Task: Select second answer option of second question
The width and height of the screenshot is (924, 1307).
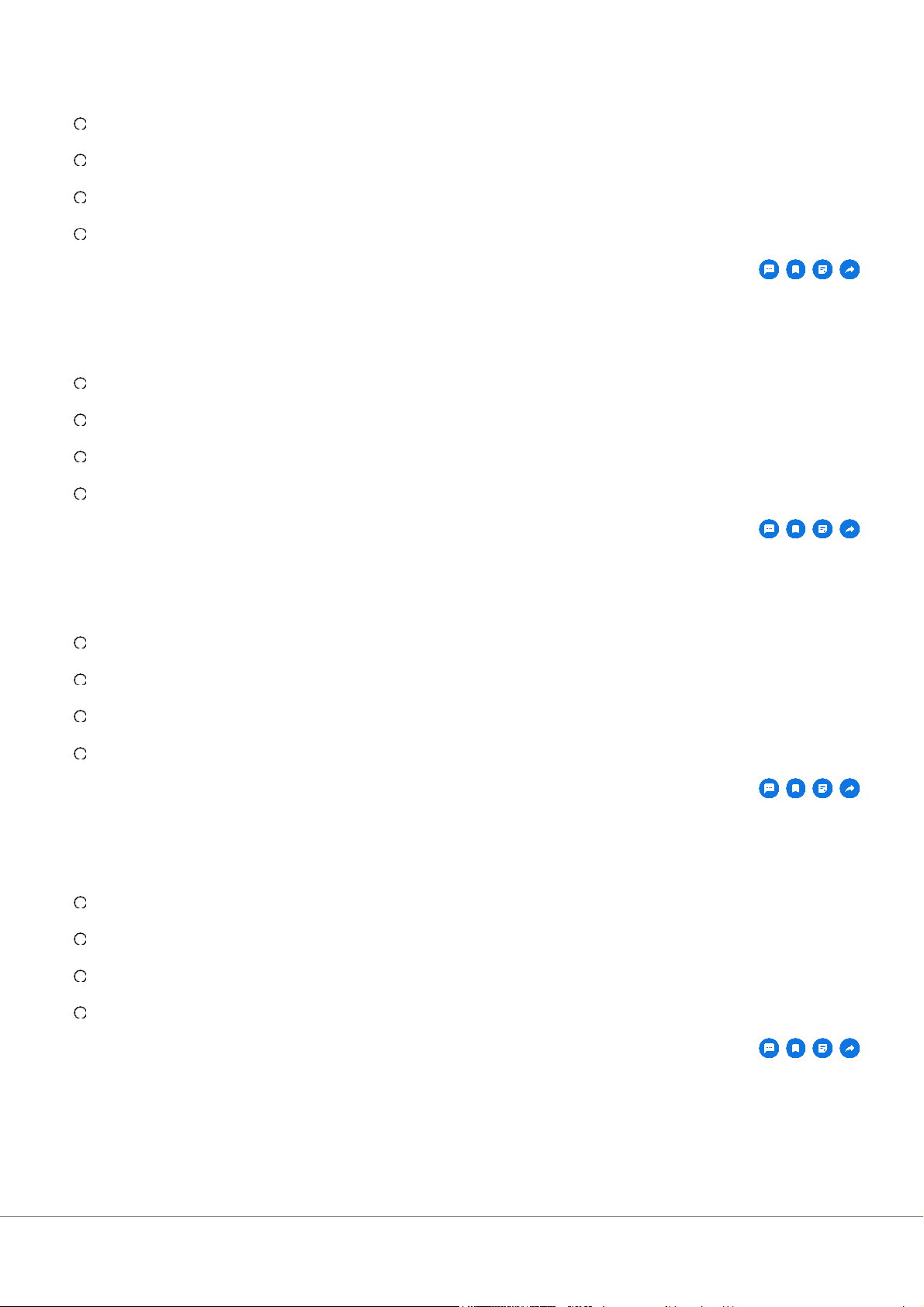Action: pyautogui.click(x=80, y=420)
